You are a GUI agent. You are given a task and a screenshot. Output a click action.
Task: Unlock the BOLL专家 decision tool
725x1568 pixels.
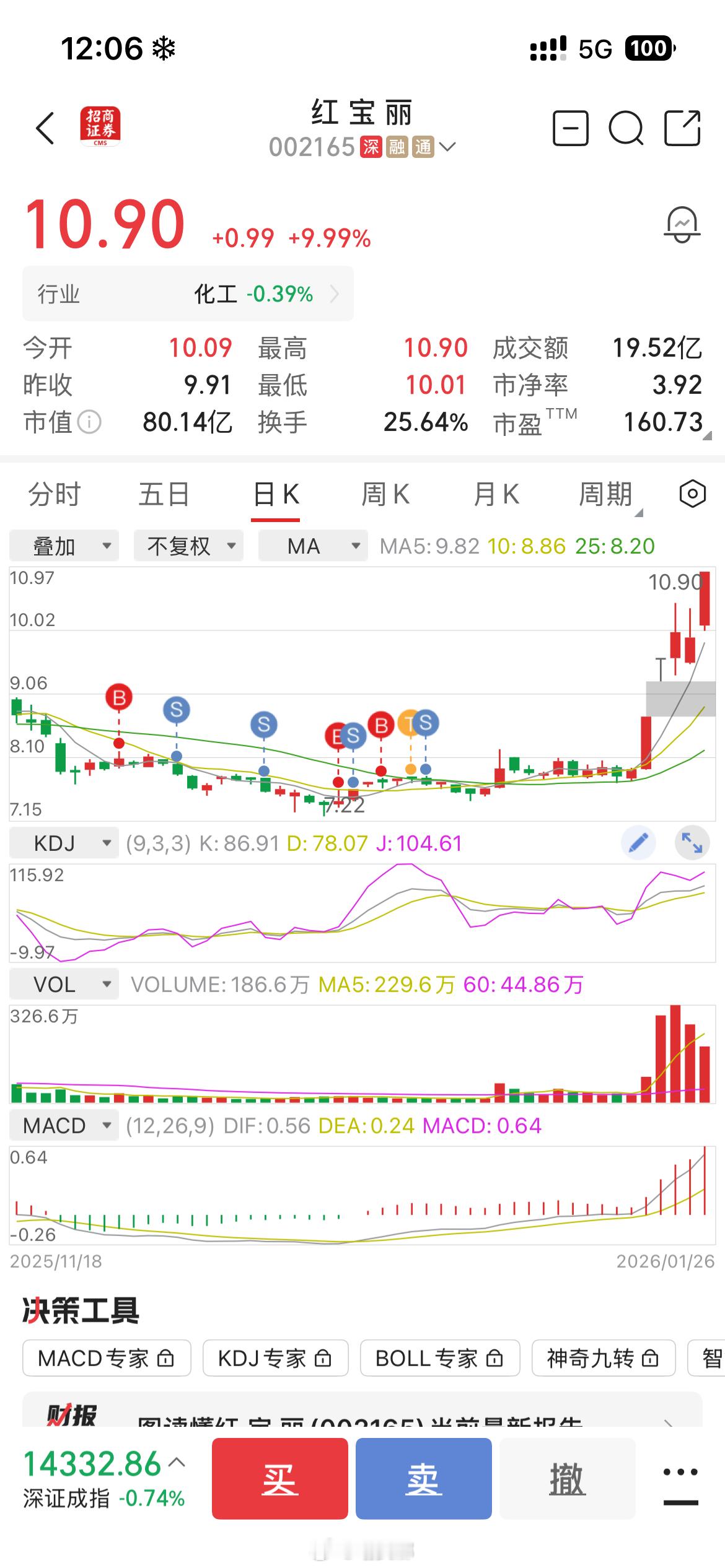tap(439, 1358)
